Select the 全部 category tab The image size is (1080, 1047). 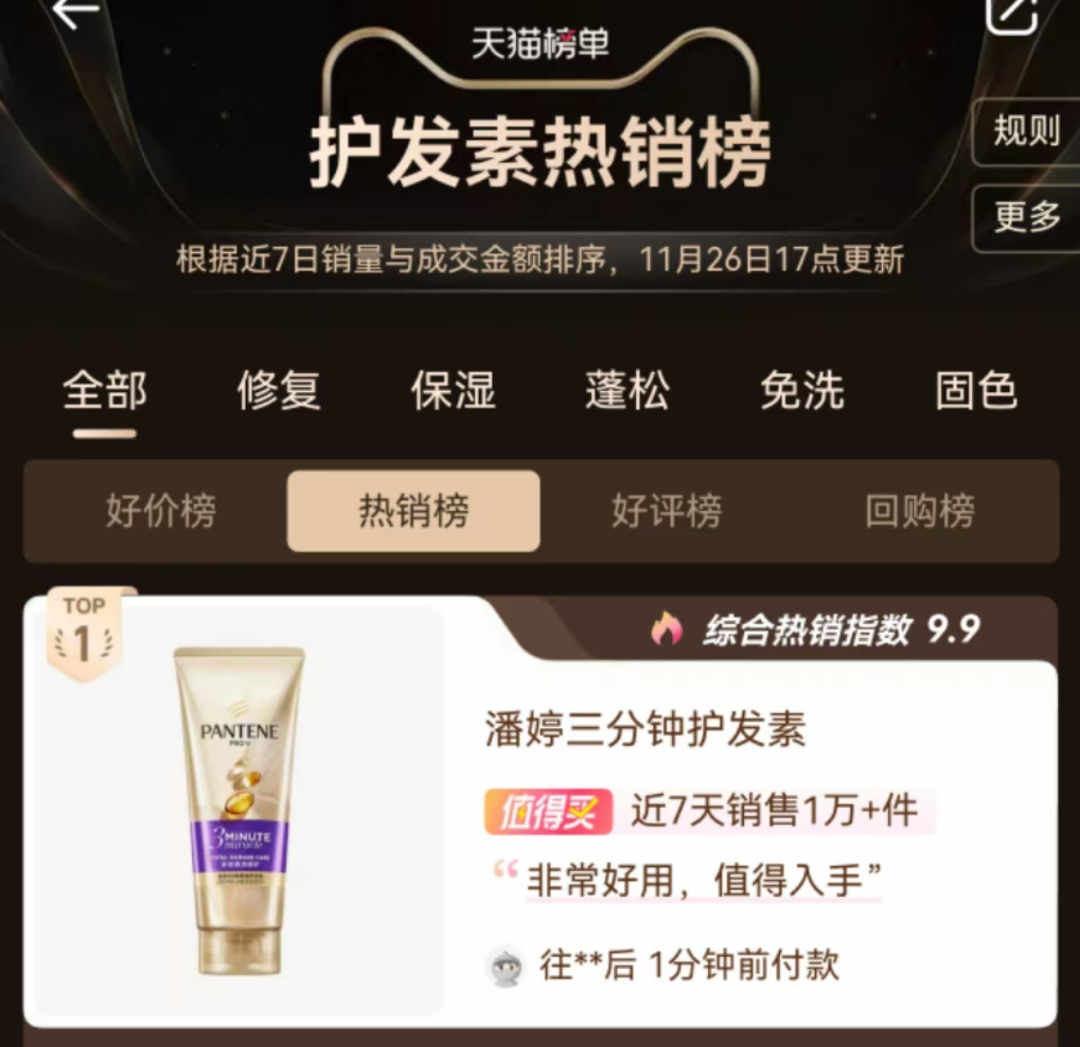pos(104,391)
